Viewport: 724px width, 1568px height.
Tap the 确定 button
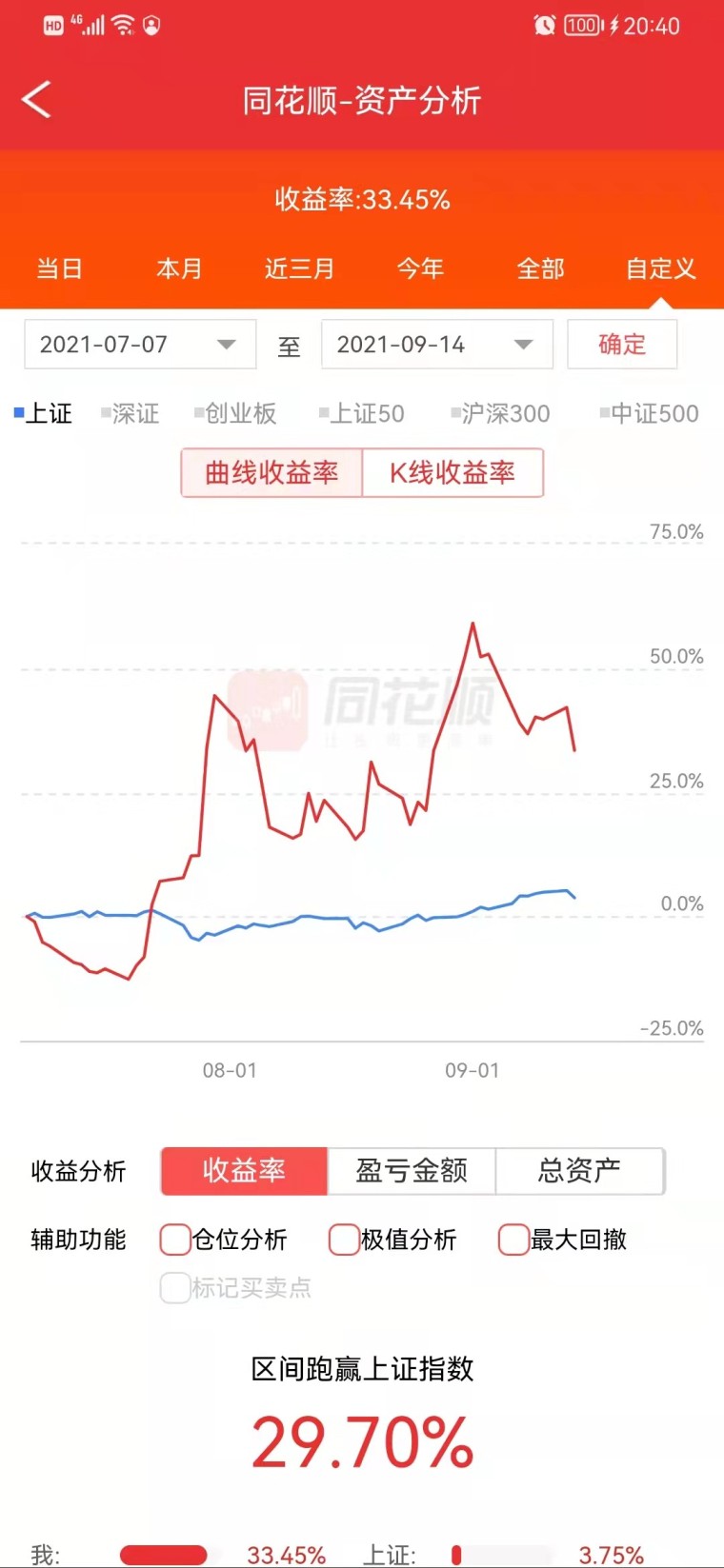coord(622,344)
